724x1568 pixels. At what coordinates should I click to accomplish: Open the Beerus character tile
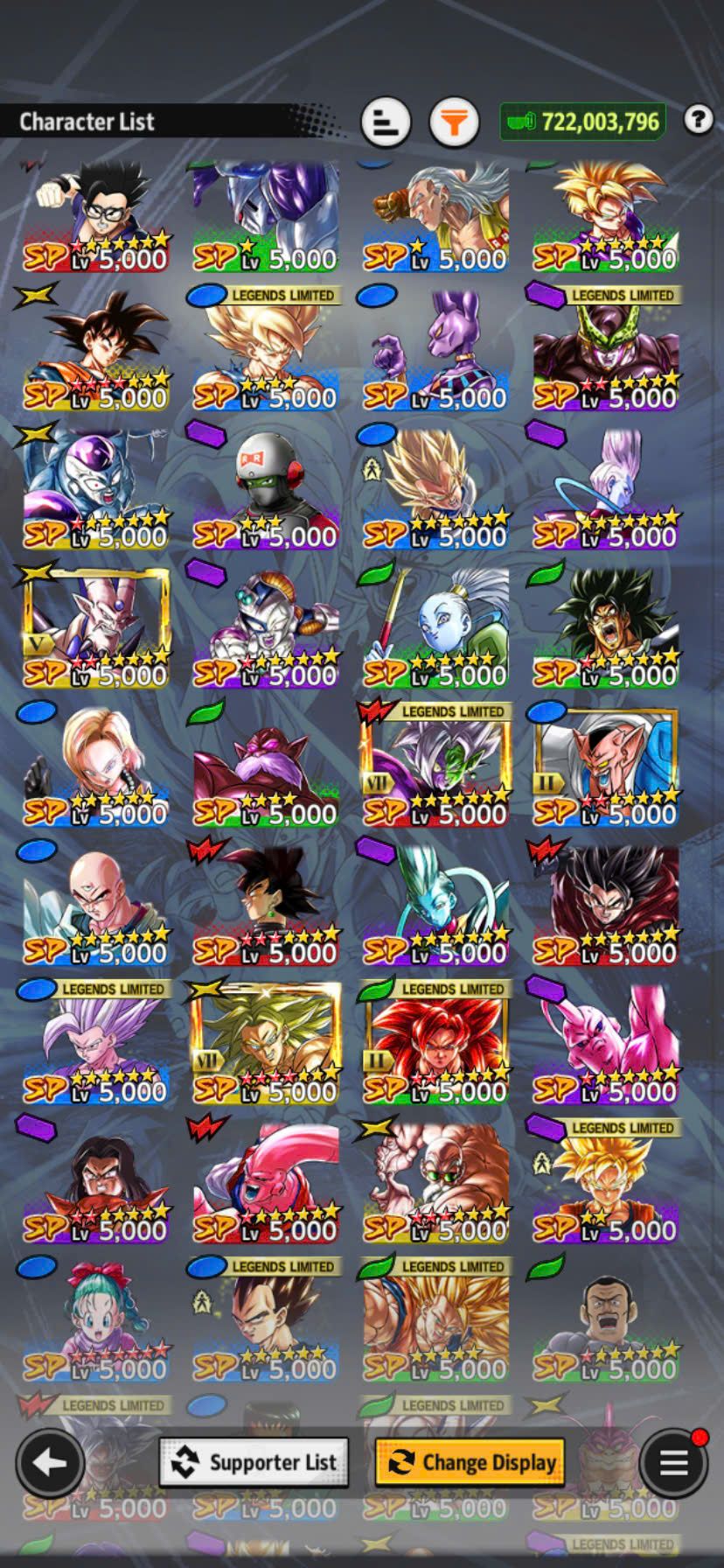coord(435,350)
